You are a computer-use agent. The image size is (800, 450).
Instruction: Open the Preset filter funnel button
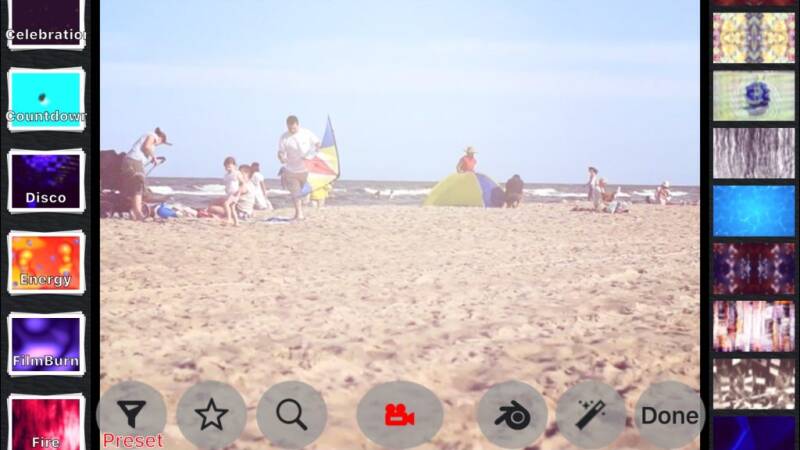point(131,414)
